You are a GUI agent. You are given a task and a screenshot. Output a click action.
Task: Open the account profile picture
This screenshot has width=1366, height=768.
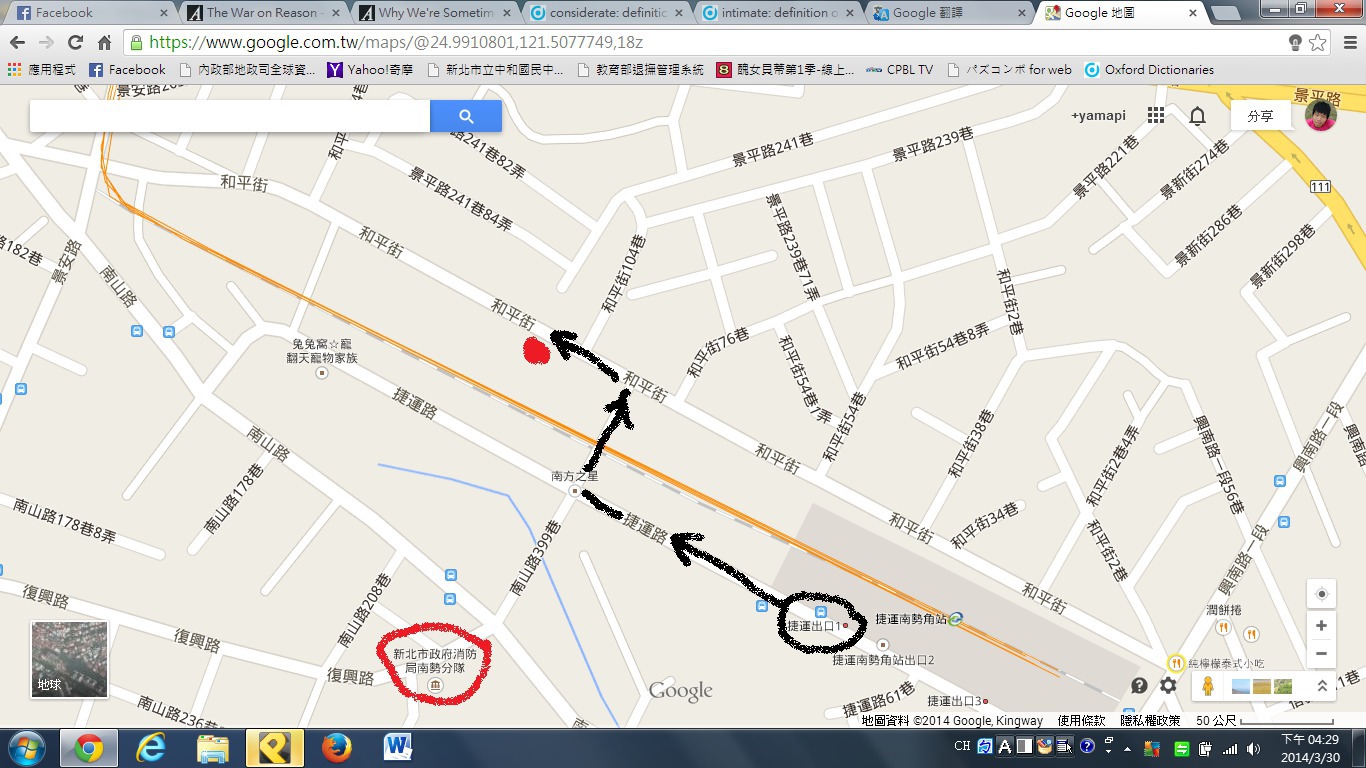tap(1321, 116)
